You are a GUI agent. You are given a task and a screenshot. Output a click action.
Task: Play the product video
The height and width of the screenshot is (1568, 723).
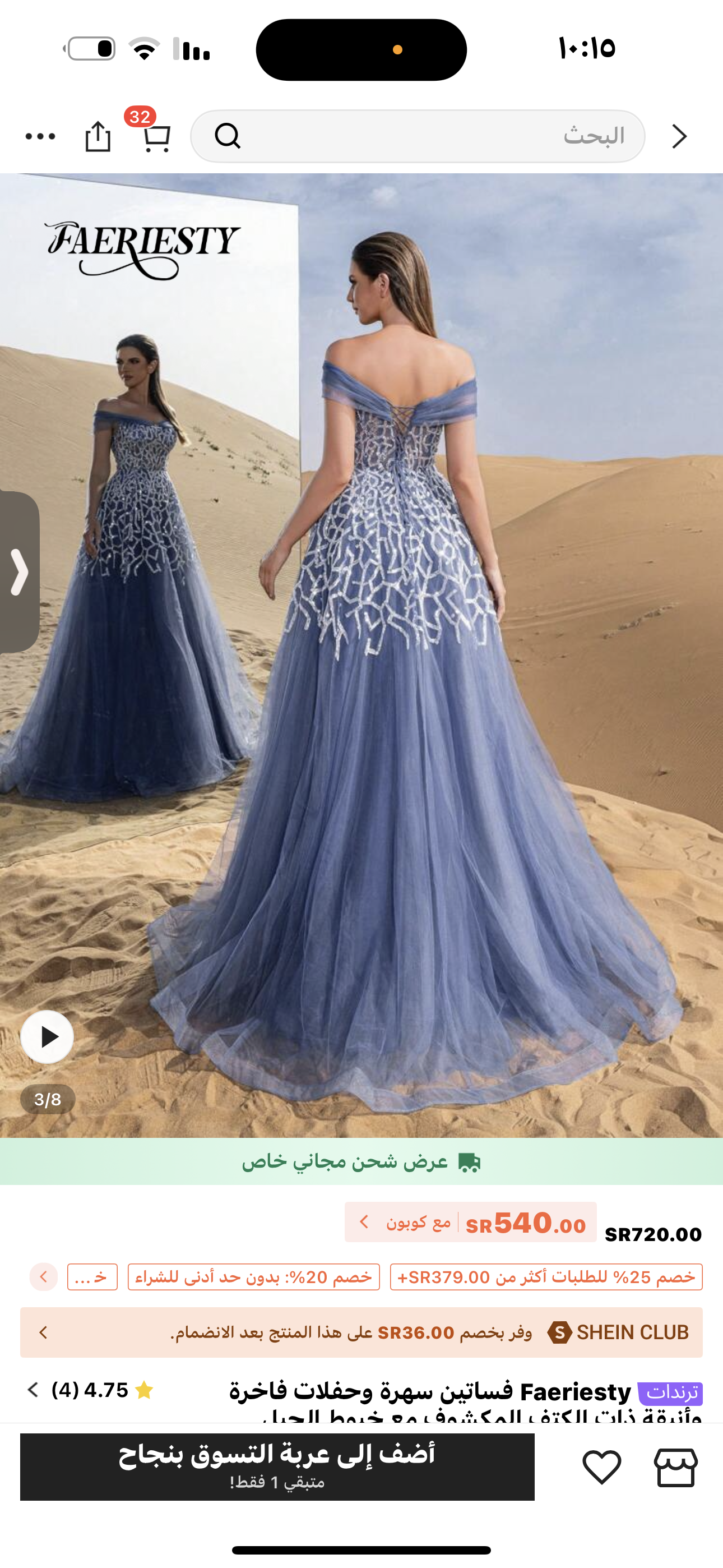coord(47,1036)
